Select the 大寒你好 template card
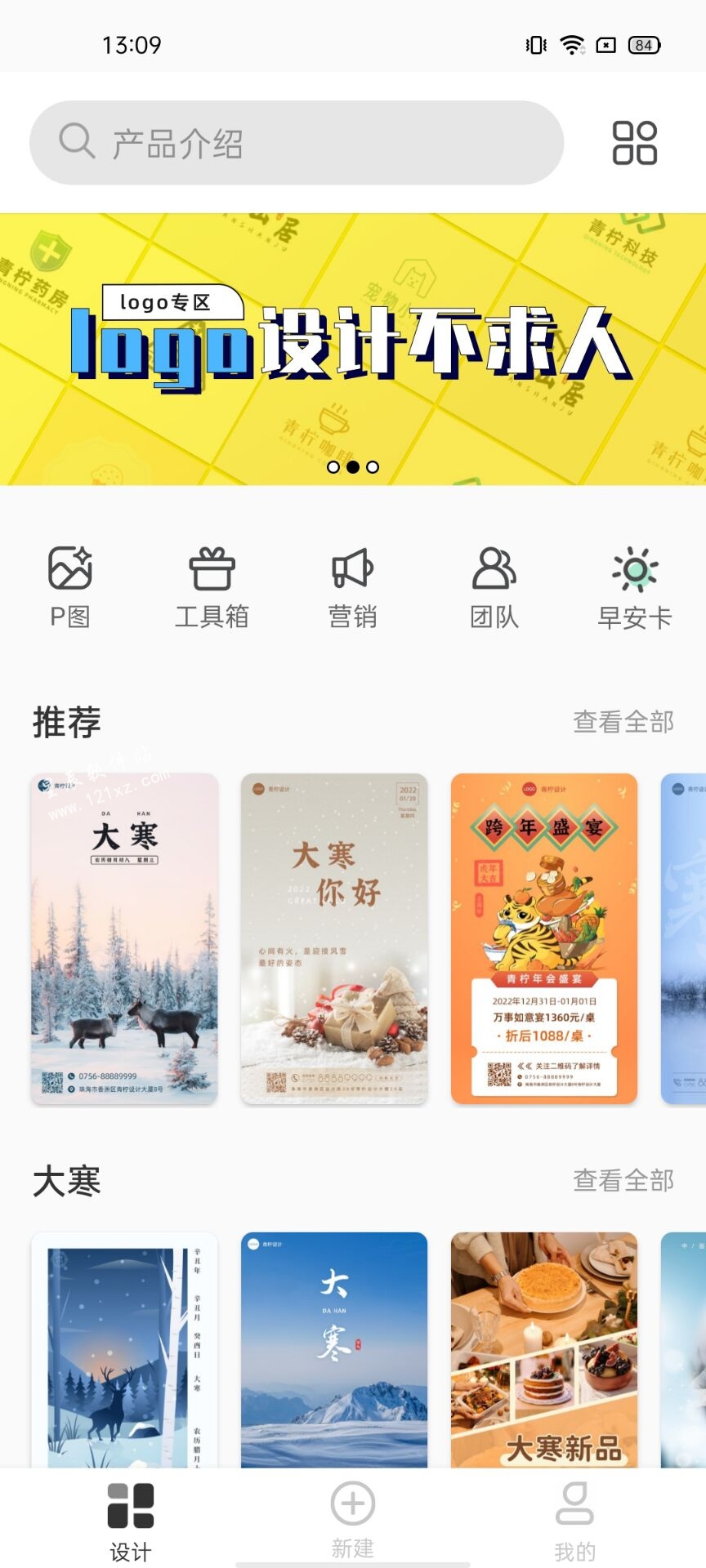The width and height of the screenshot is (706, 1568). [334, 938]
